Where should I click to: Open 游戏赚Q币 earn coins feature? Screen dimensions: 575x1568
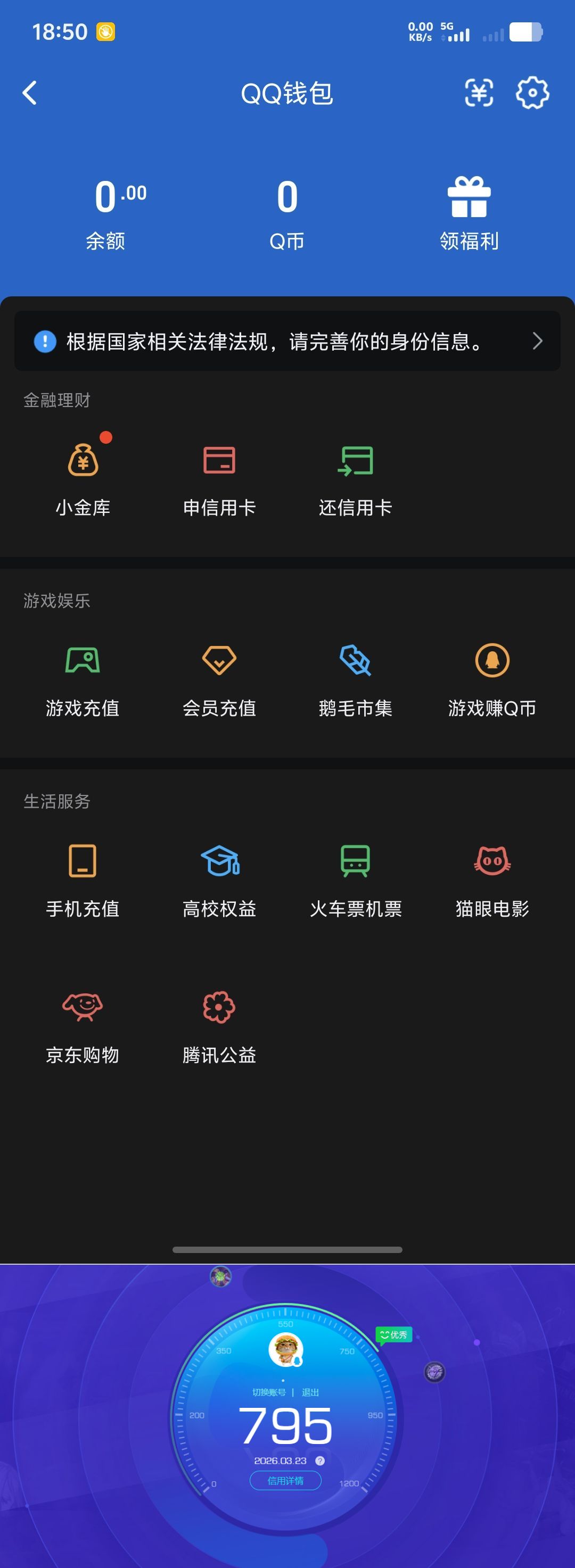pos(492,679)
